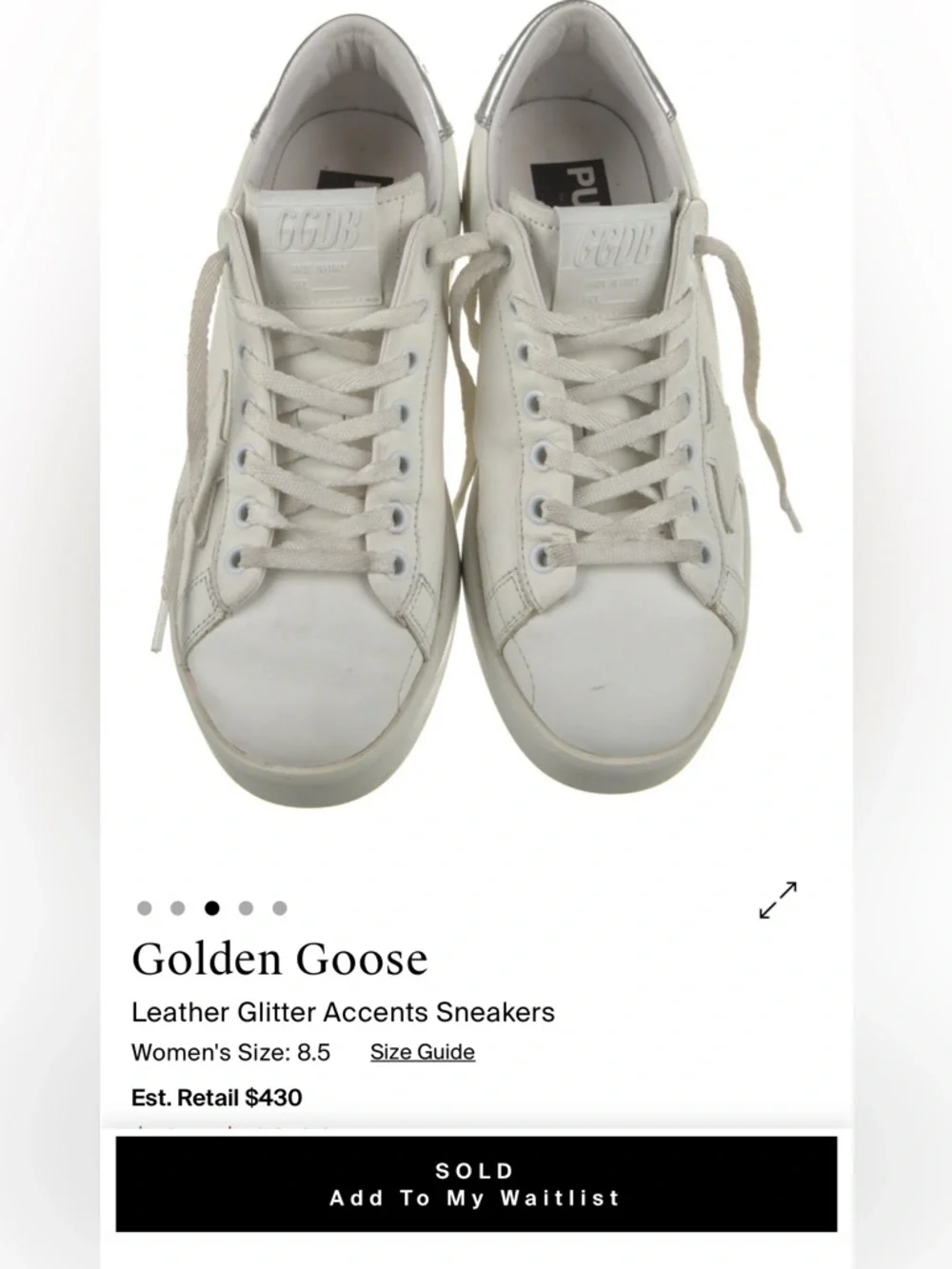Tap the leftmost pagination dot under the sneakers
The width and height of the screenshot is (952, 1269).
point(145,909)
